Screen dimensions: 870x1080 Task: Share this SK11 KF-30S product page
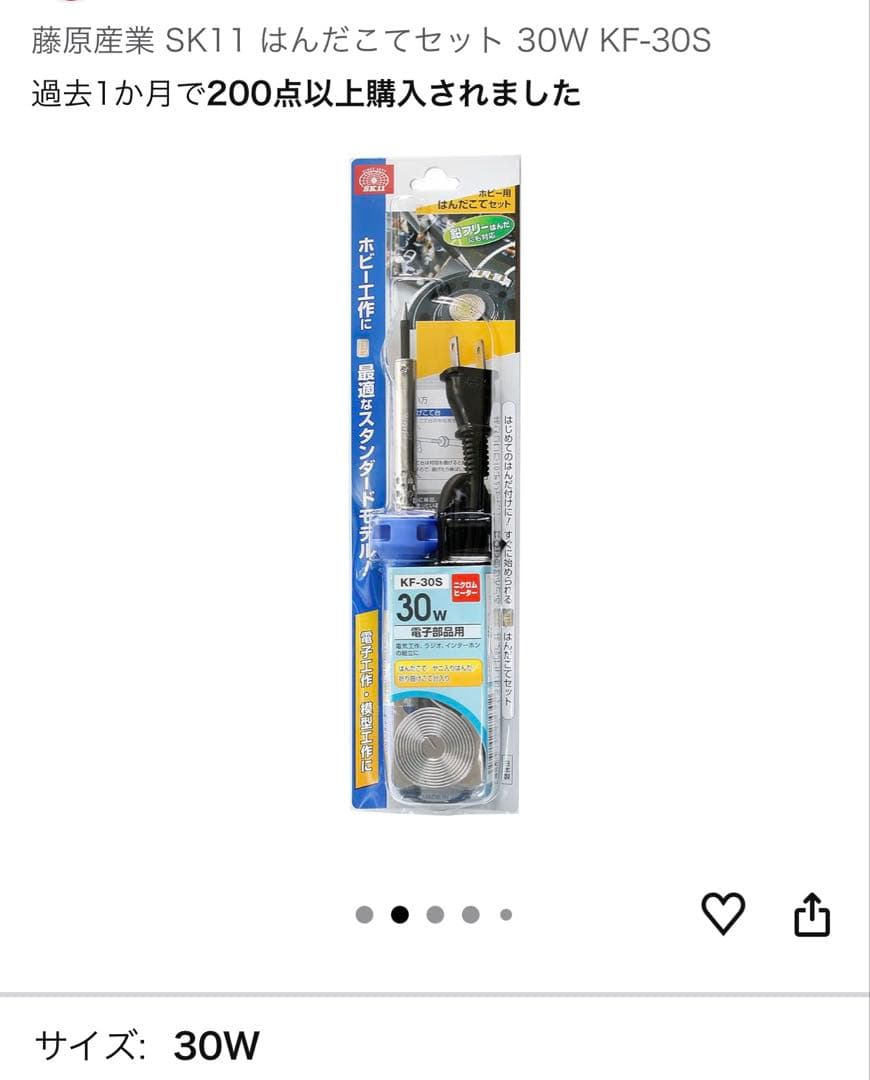(x=812, y=913)
